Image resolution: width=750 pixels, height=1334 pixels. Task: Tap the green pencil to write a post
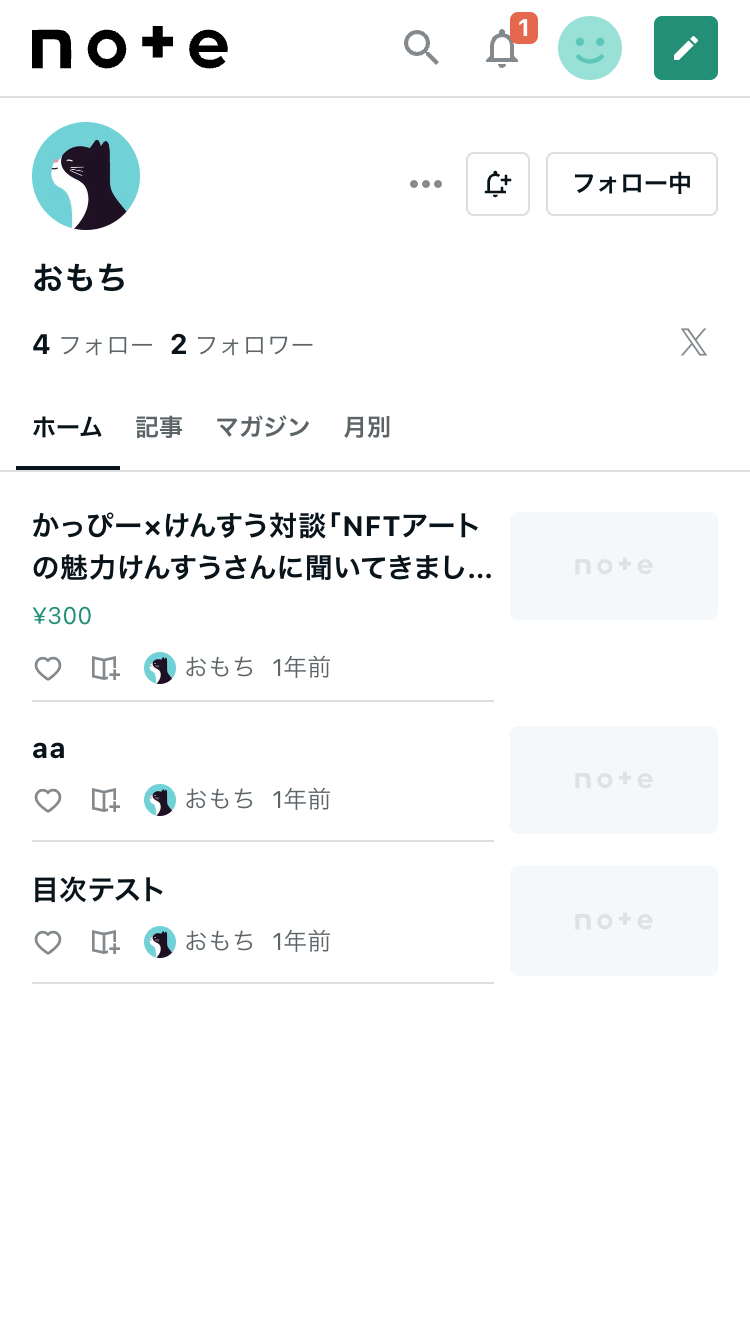coord(686,48)
